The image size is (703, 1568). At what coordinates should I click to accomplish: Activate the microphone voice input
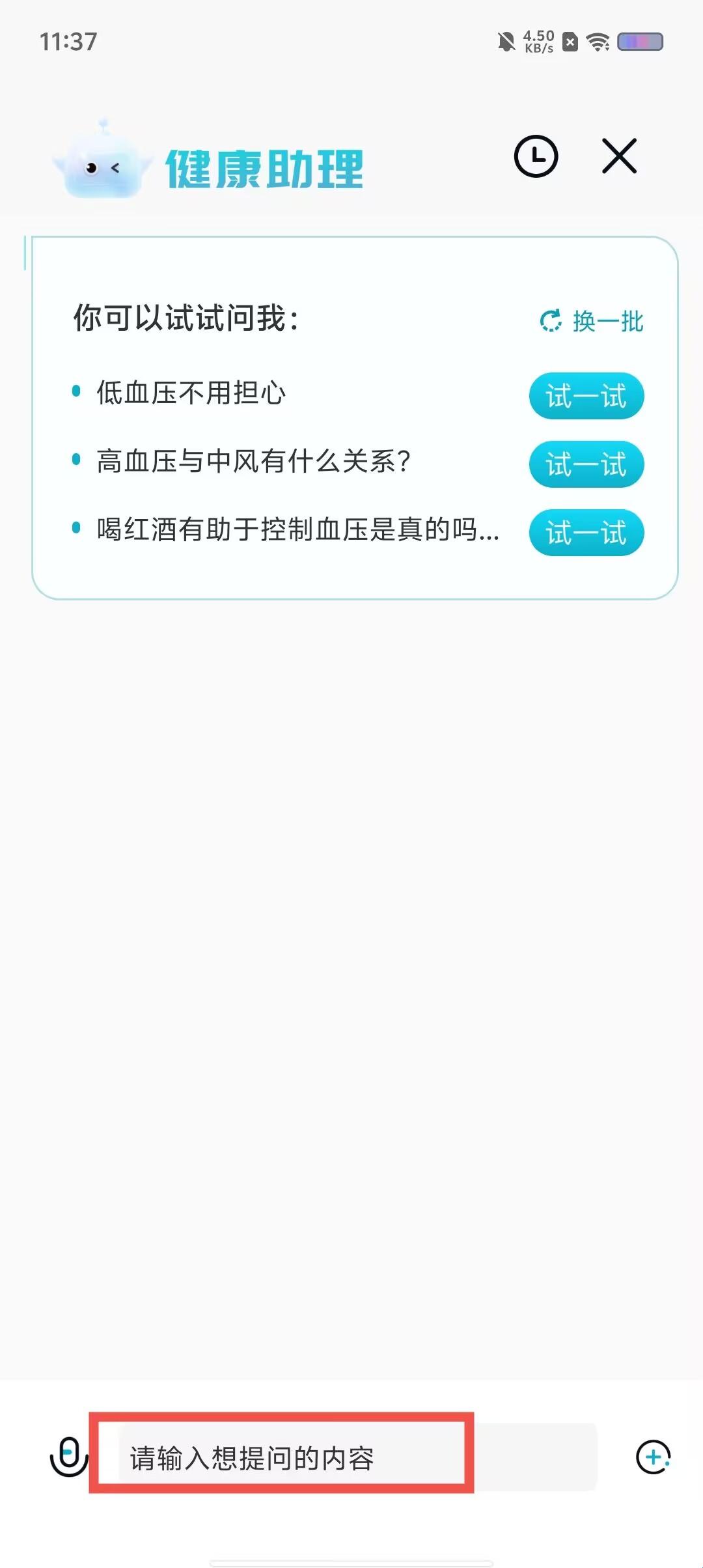(x=69, y=1457)
